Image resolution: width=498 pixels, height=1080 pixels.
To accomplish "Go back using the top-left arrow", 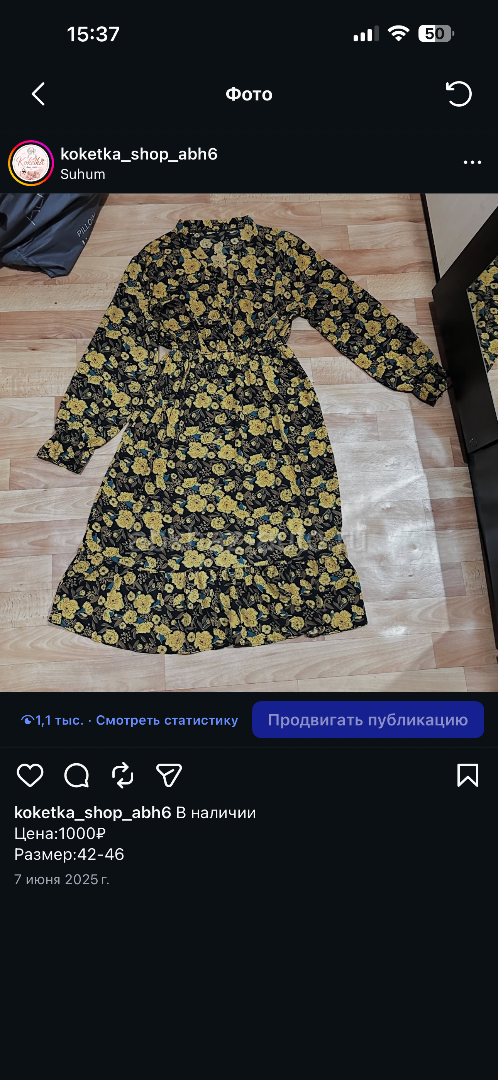I will (39, 94).
